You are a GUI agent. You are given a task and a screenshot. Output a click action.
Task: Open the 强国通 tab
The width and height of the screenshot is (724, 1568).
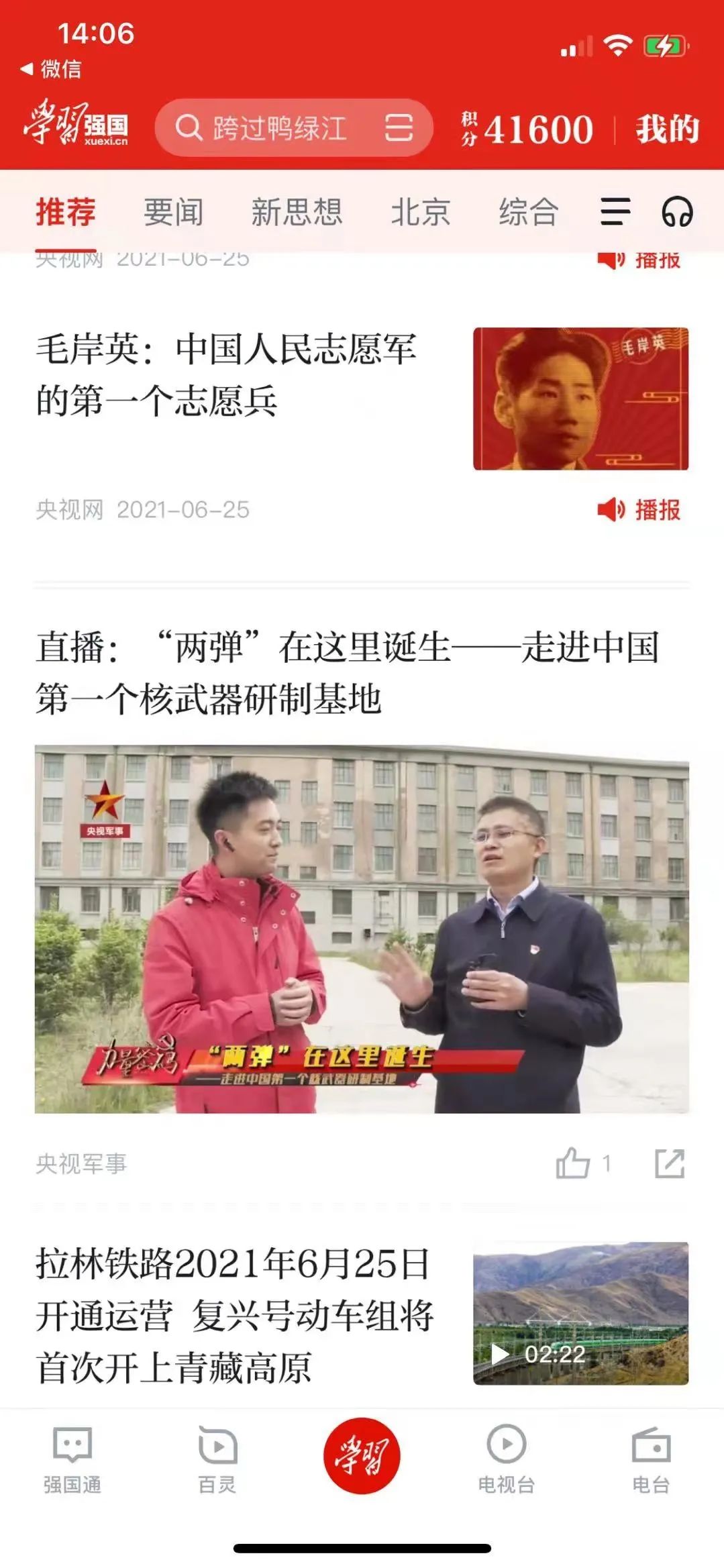pyautogui.click(x=72, y=1460)
